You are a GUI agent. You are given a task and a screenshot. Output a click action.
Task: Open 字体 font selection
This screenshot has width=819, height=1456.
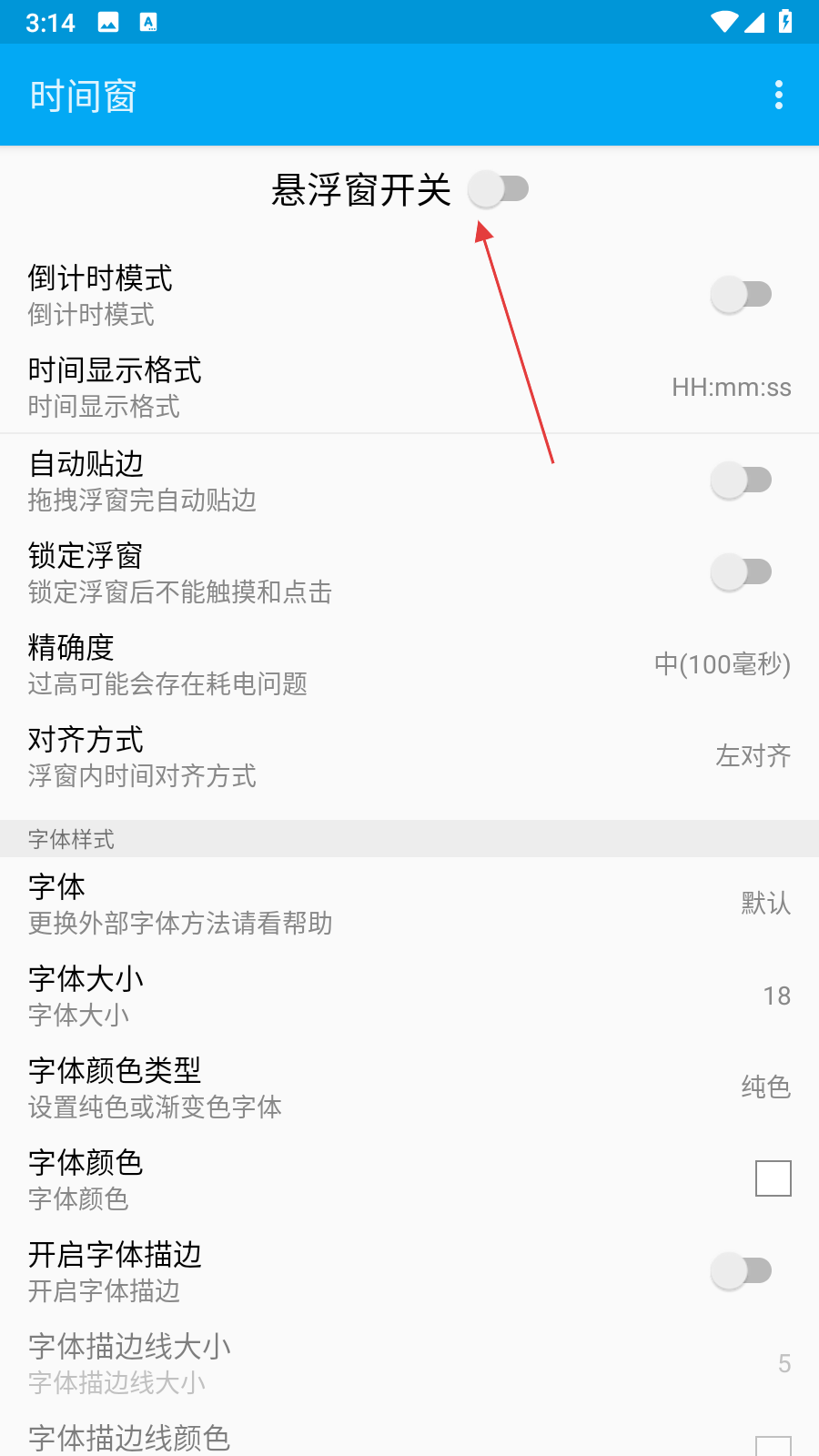409,904
